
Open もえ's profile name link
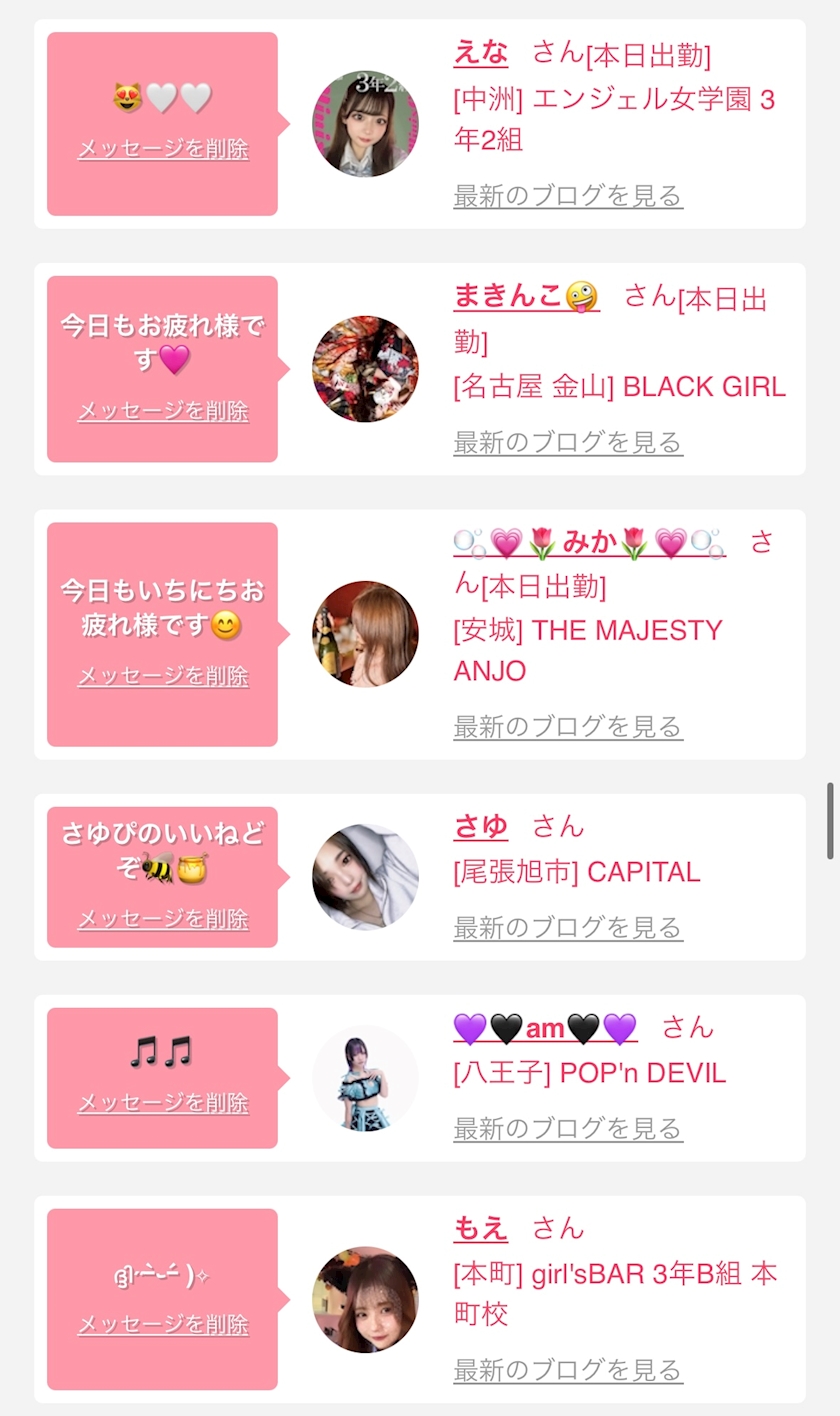[x=481, y=1229]
